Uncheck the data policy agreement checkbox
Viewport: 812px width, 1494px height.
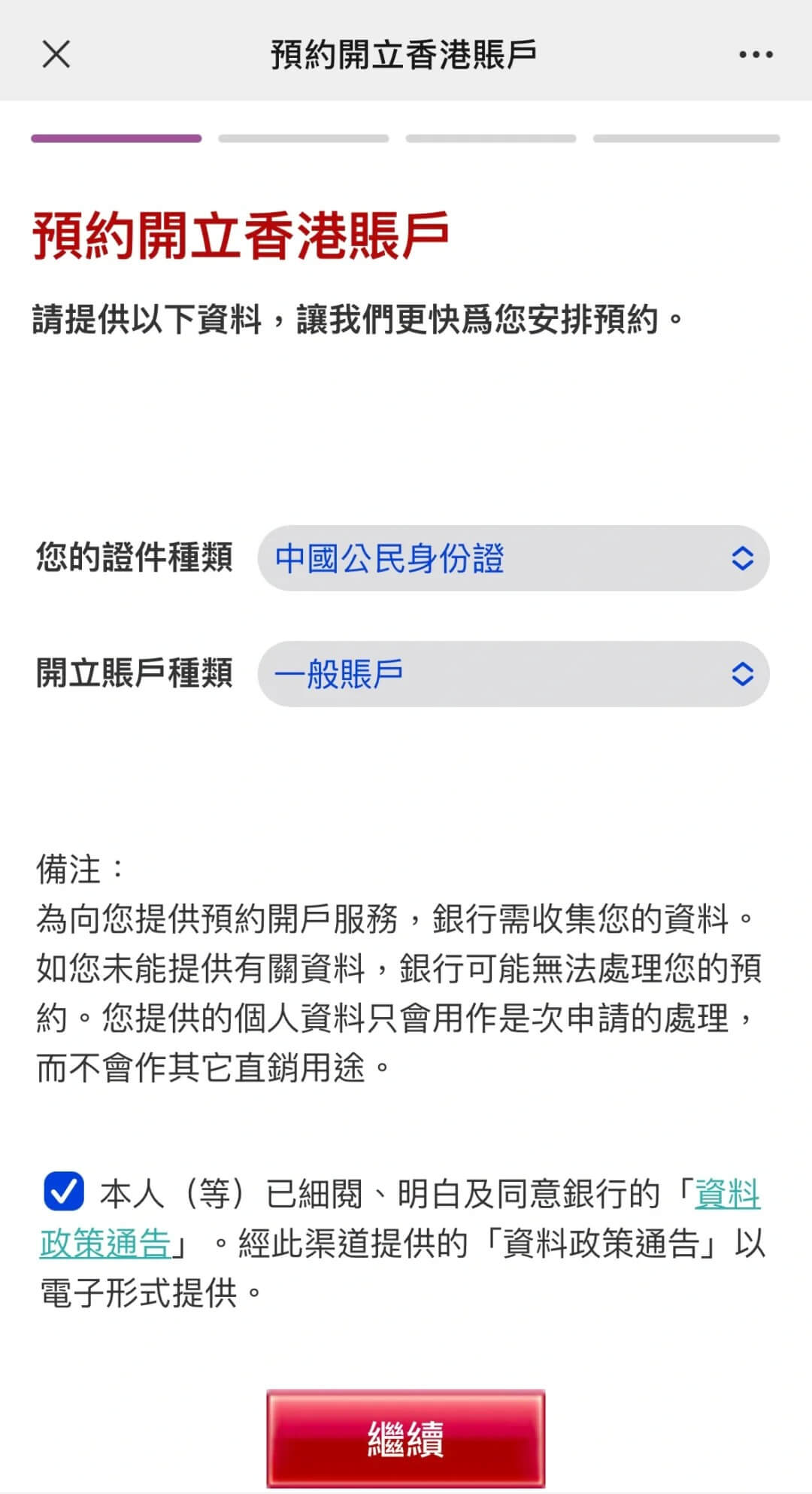64,1192
